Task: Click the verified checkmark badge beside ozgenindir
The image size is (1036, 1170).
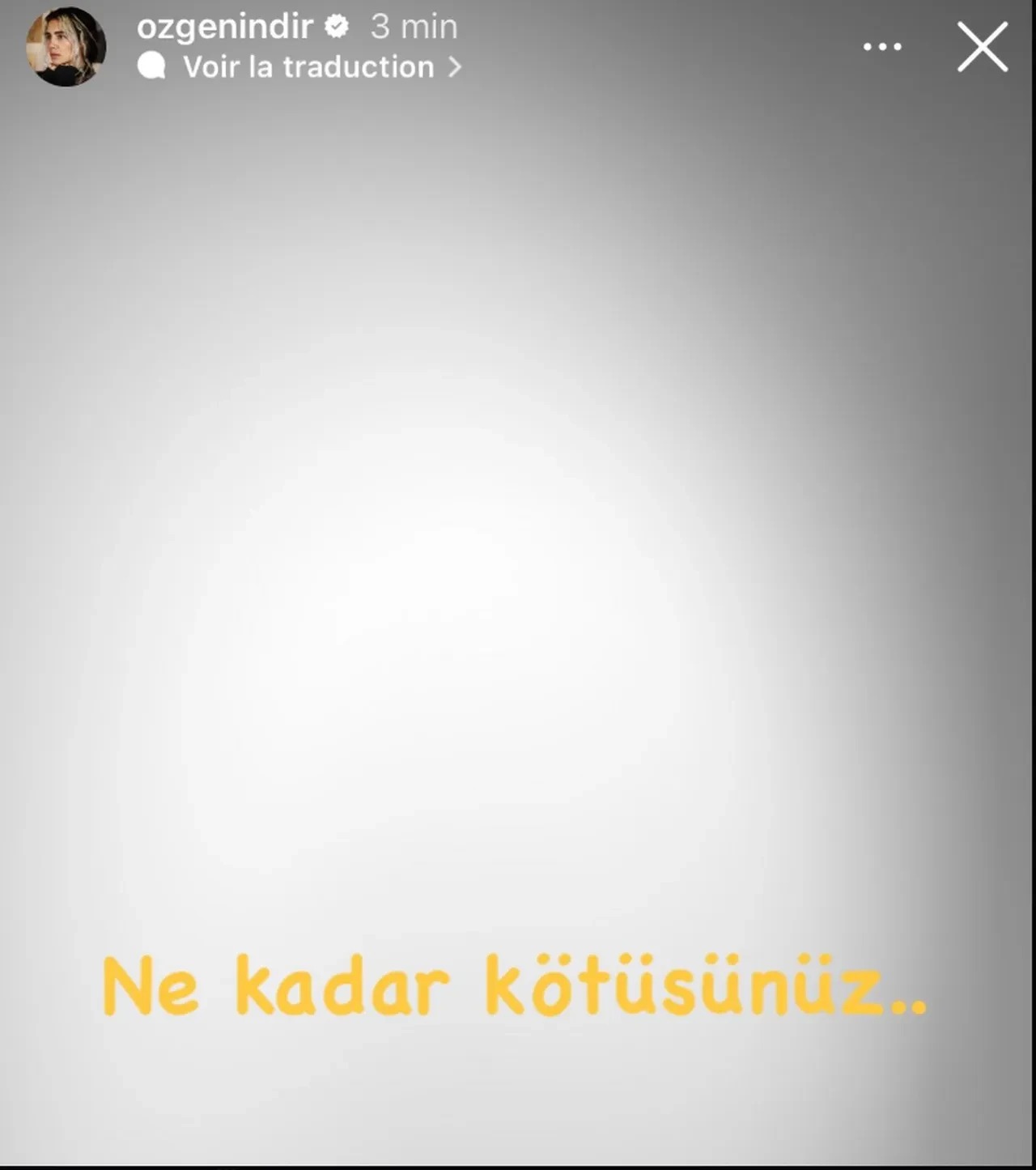Action: 334,26
